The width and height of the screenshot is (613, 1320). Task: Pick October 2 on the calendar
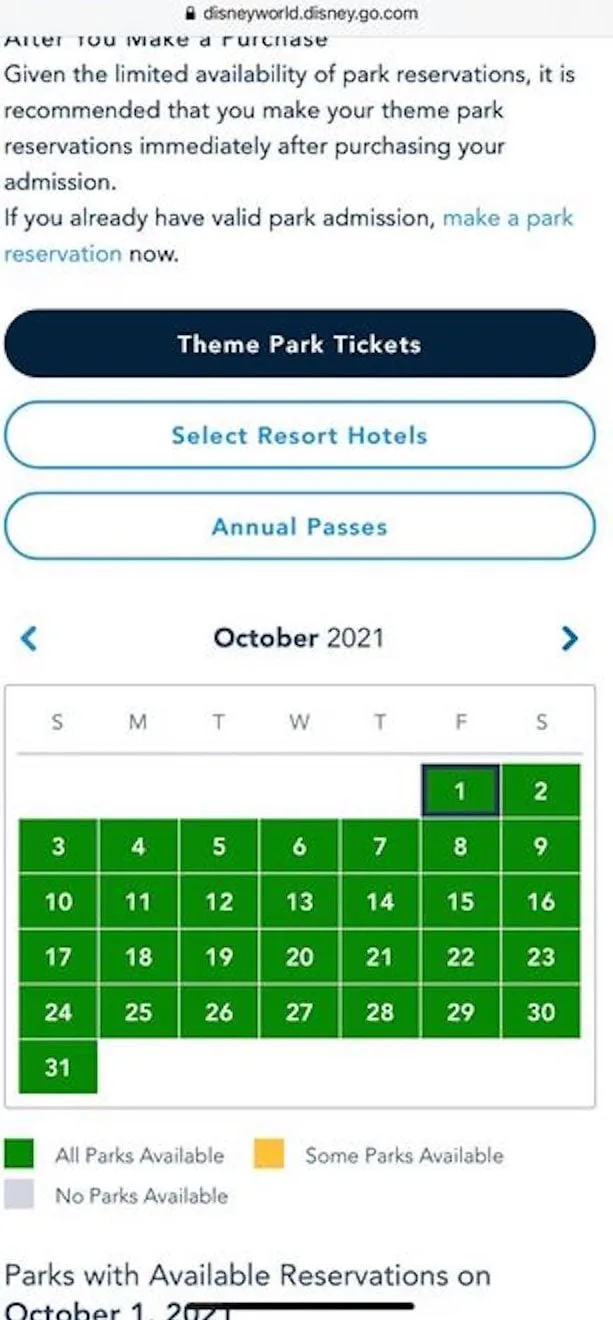coord(541,791)
